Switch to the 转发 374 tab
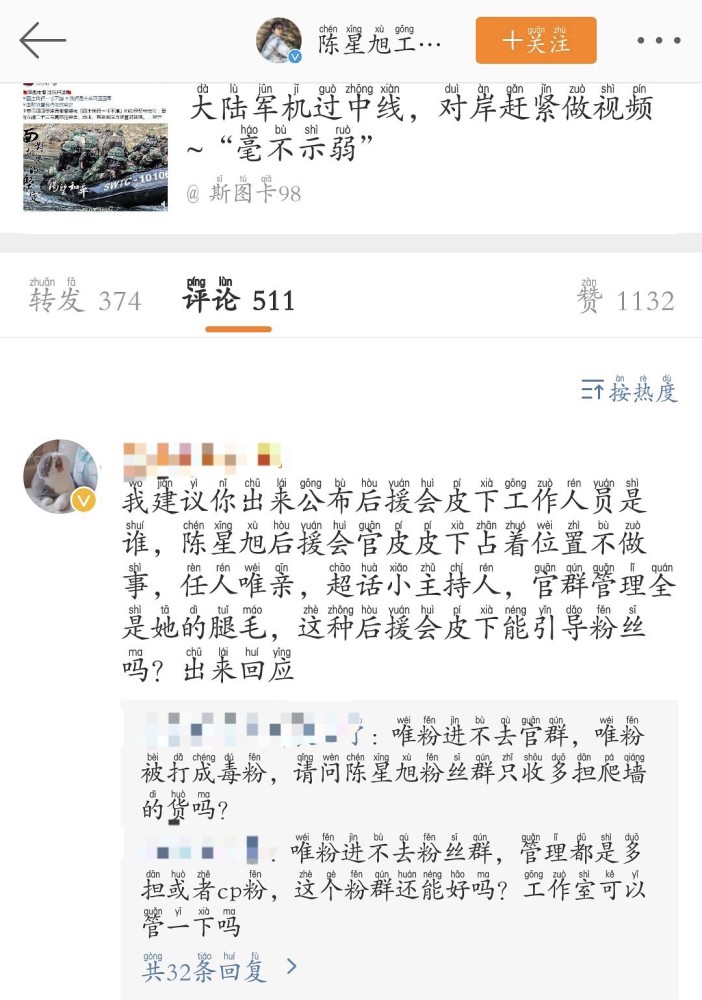702x1000 pixels. click(85, 299)
